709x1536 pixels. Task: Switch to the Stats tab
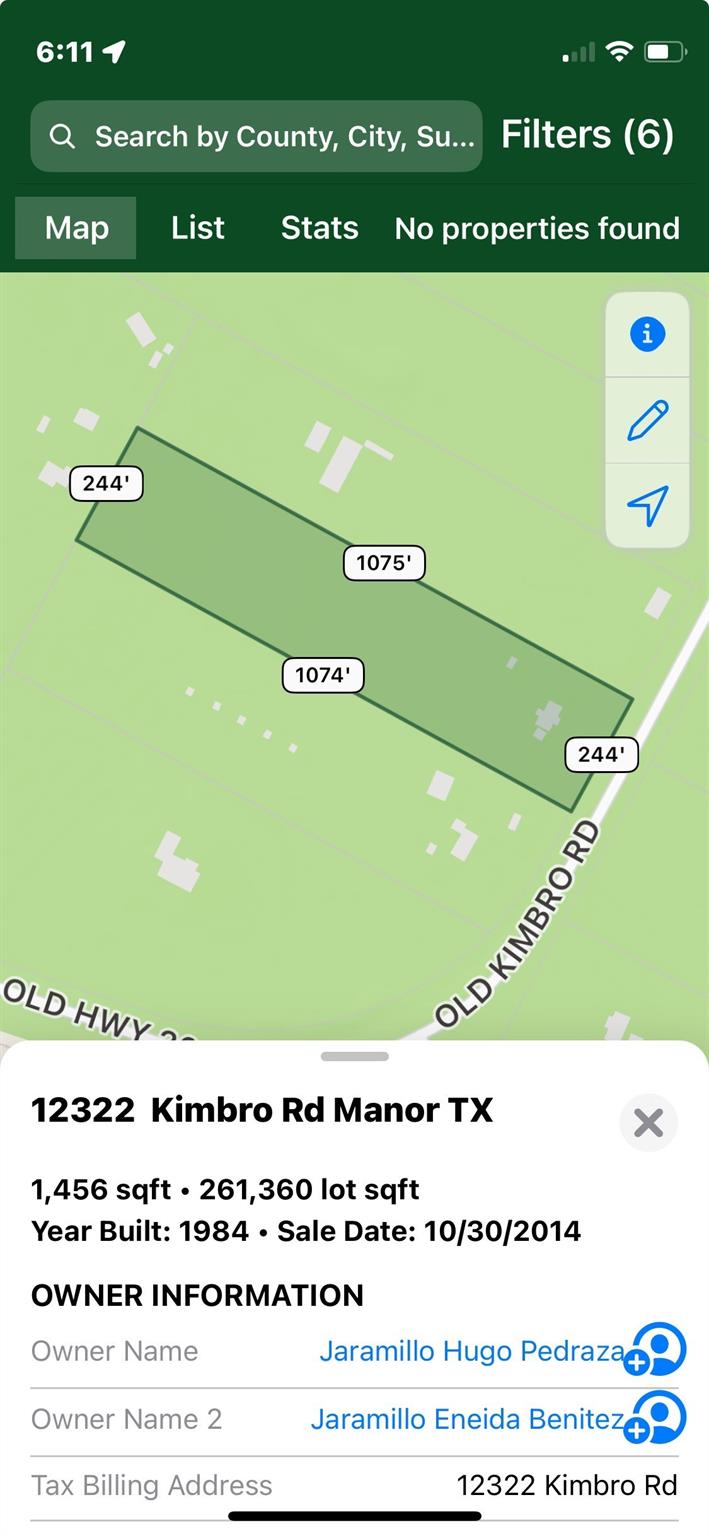319,228
